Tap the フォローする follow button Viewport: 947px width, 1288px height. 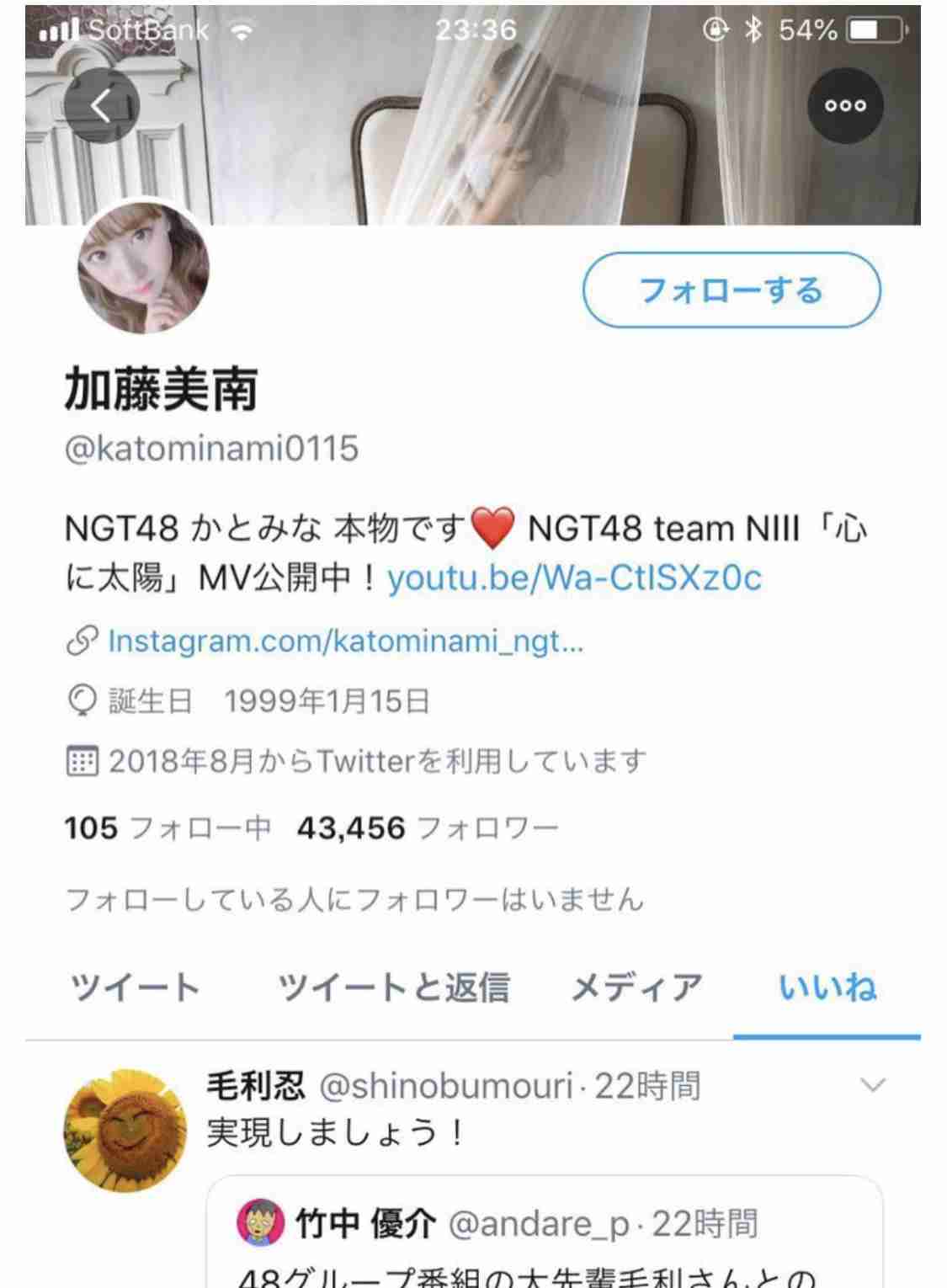(x=732, y=290)
